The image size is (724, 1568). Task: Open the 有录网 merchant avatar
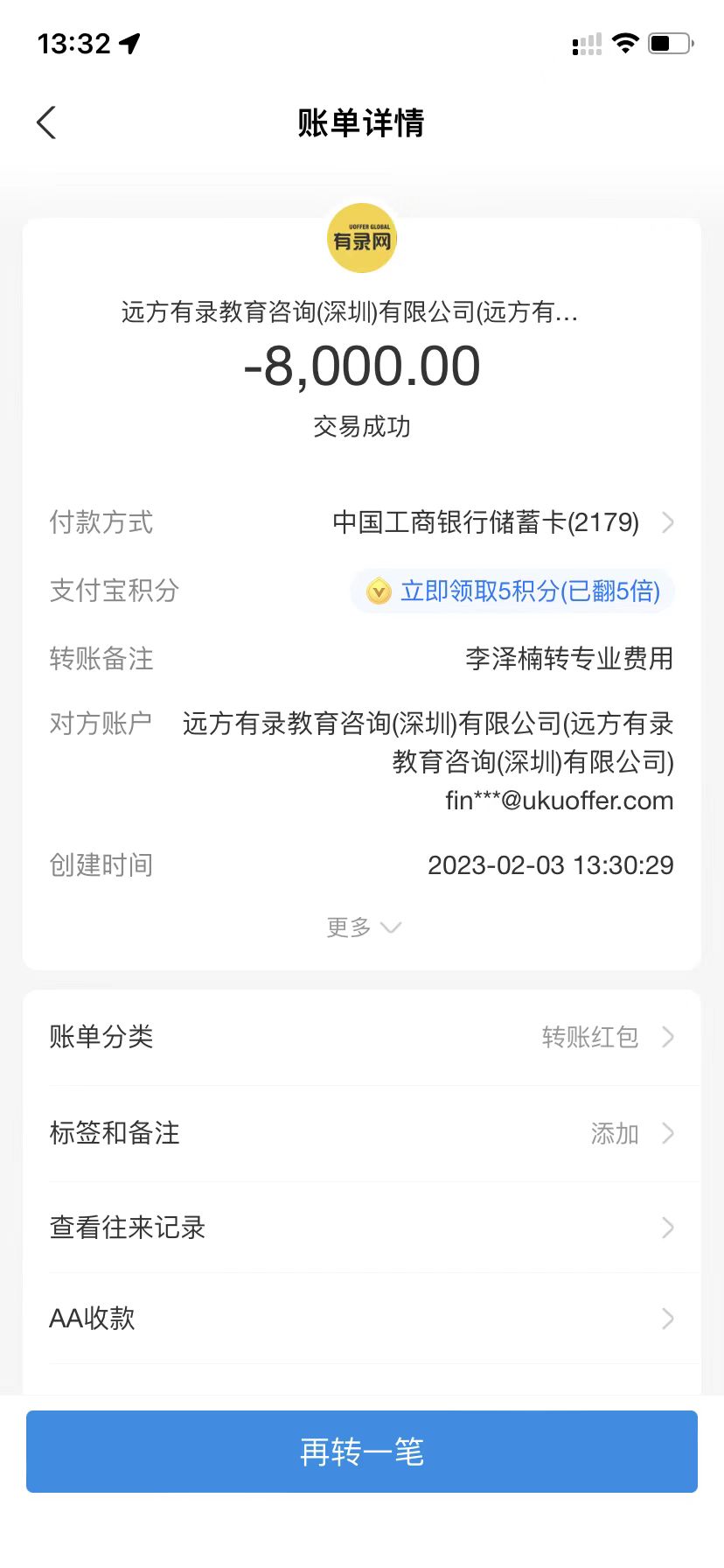[x=362, y=238]
